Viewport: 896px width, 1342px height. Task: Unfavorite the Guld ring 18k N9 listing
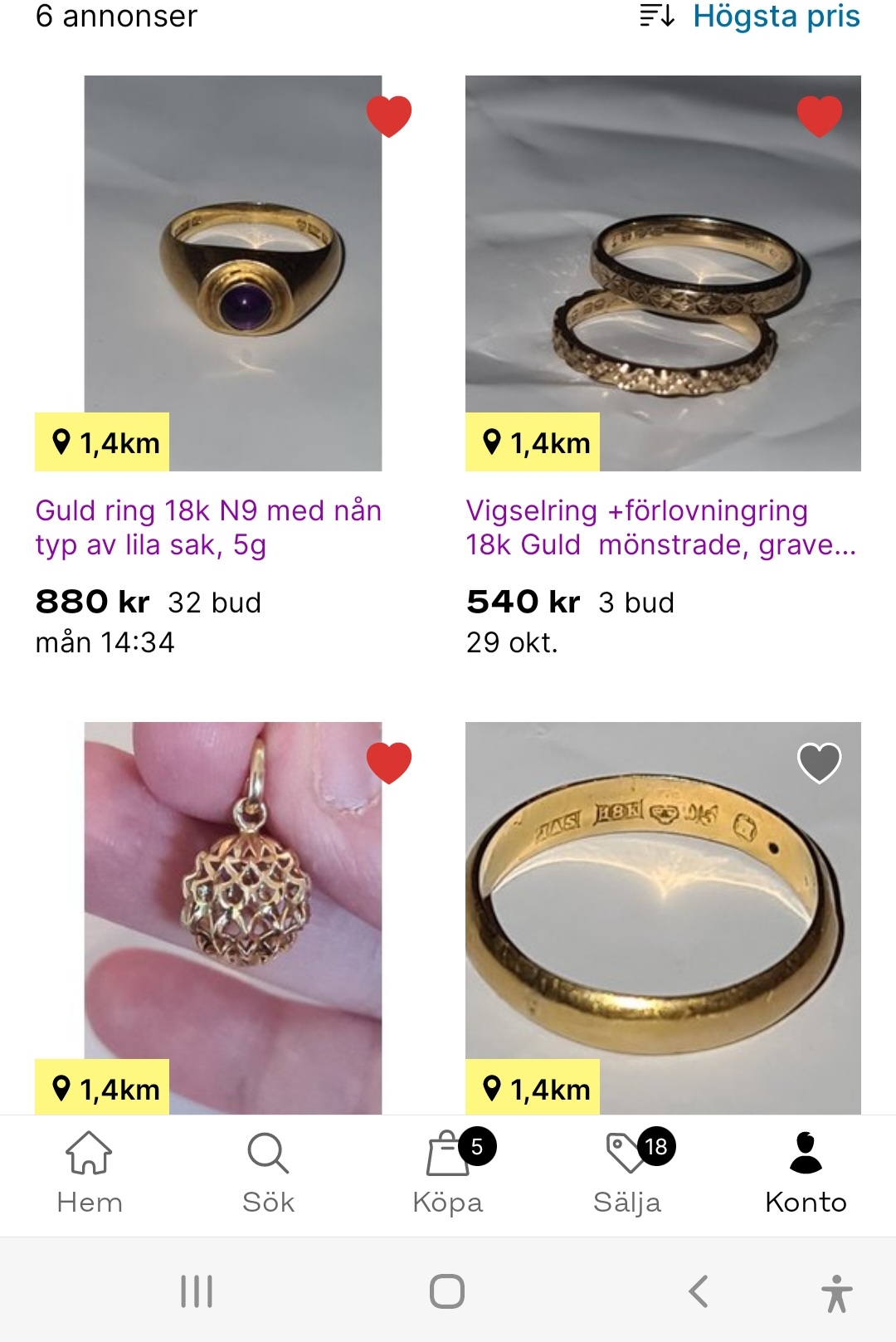tap(389, 115)
